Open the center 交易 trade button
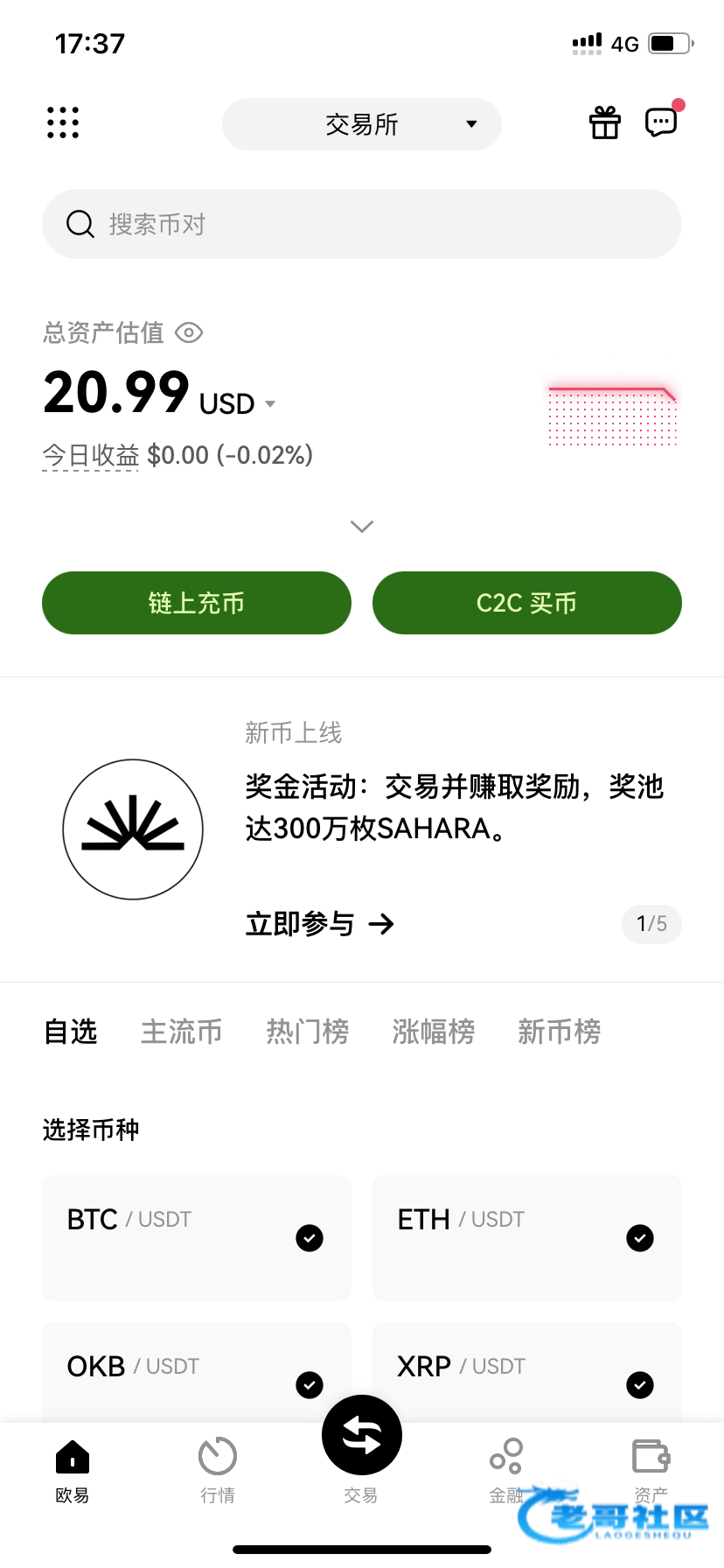The image size is (724, 1568). coord(362,1435)
